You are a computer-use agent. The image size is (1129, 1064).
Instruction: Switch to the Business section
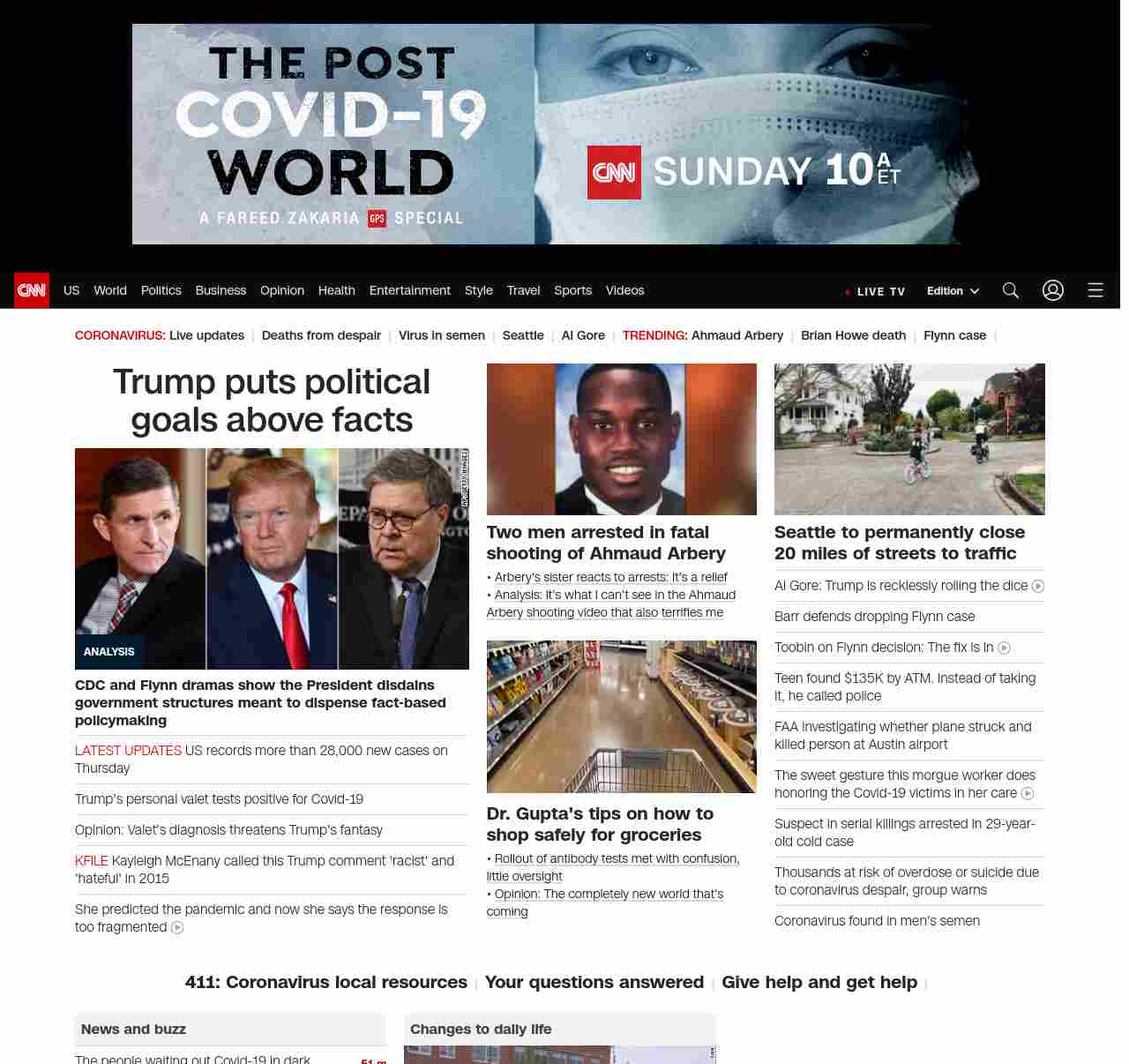point(221,290)
